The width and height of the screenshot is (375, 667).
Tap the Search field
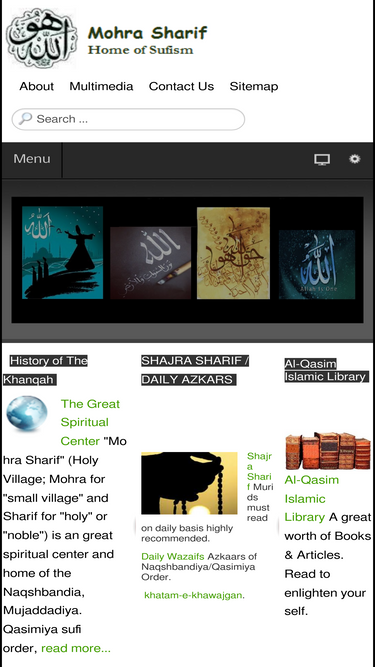[128, 119]
